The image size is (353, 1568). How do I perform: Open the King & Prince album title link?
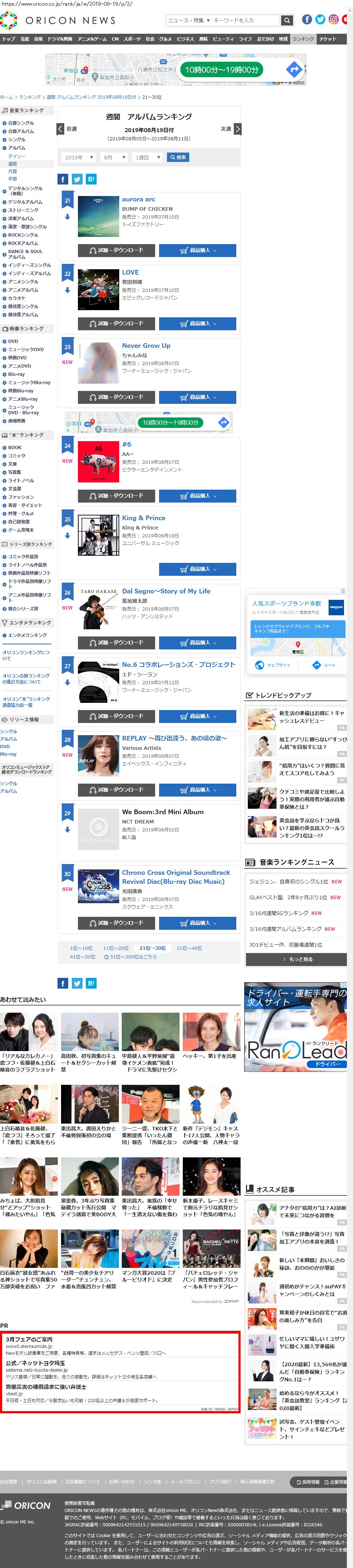point(144,518)
